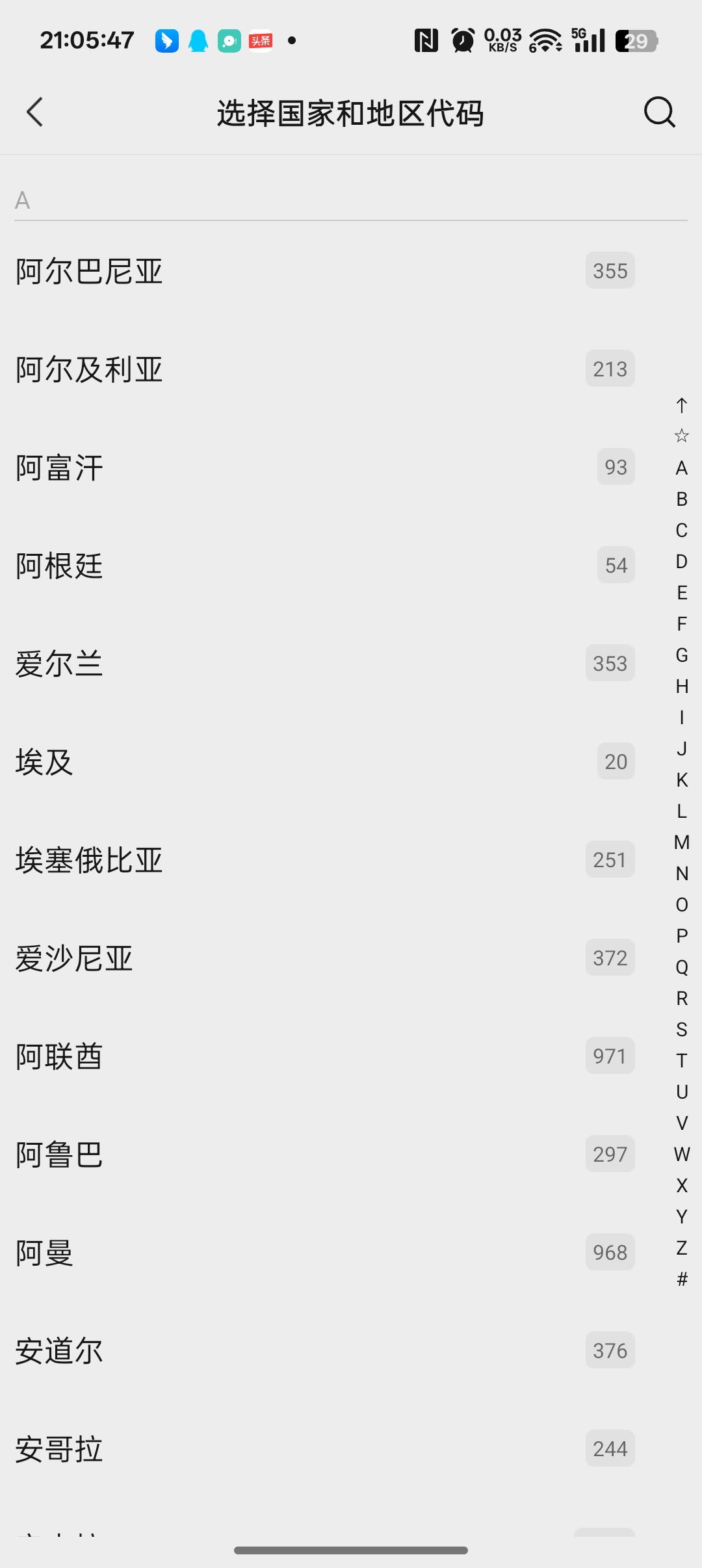Pick 安哥拉 code 244
Viewport: 702px width, 1568px height.
(325, 1449)
